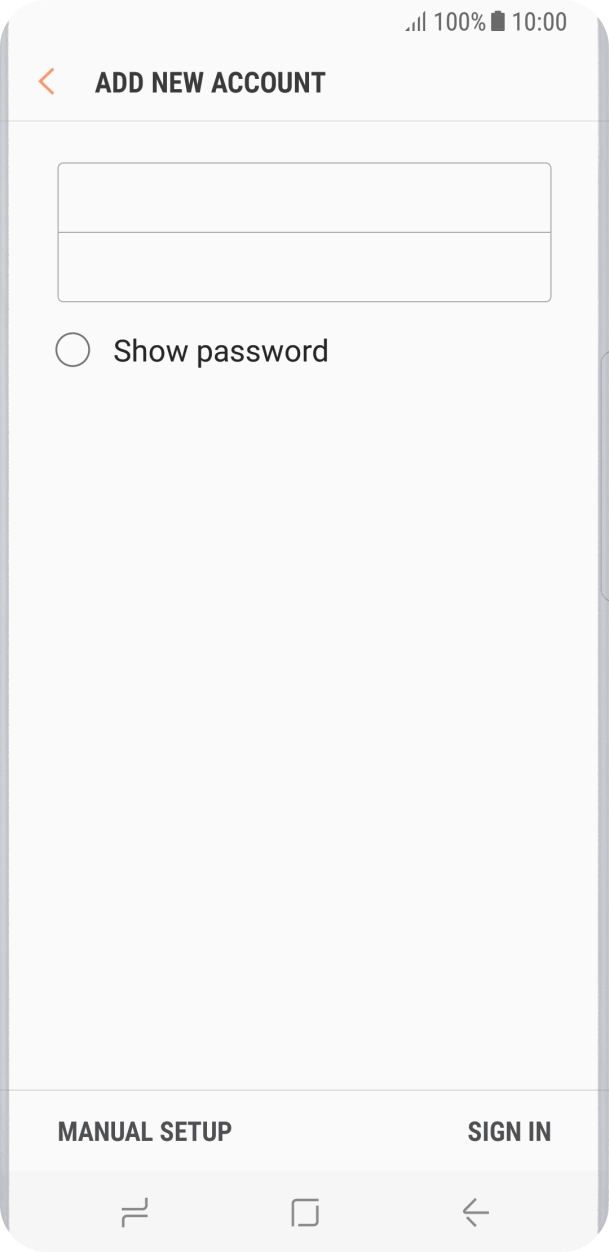Image resolution: width=609 pixels, height=1252 pixels.
Task: Tap the upper email address field
Action: tap(304, 198)
